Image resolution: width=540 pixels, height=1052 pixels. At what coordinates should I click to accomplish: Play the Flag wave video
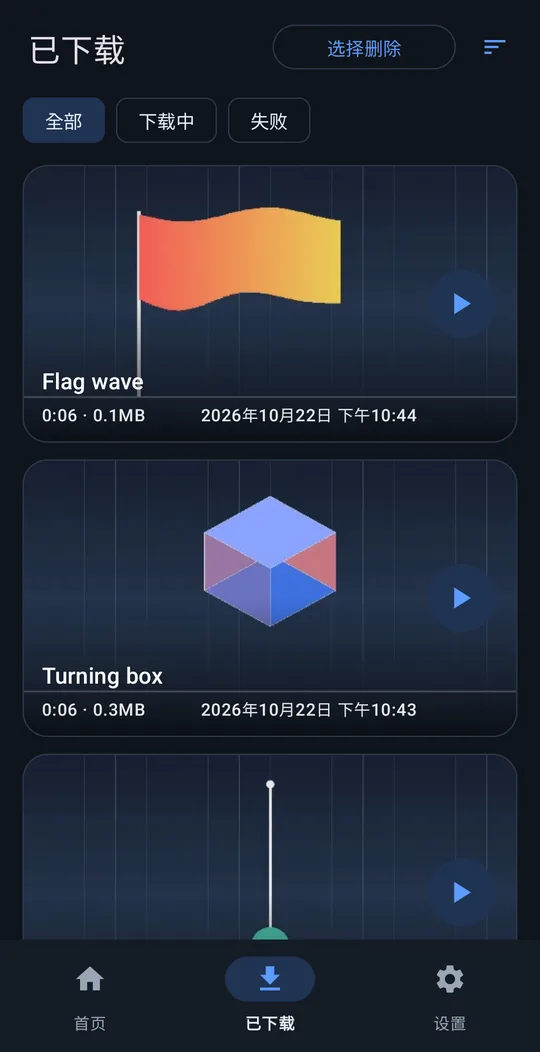point(462,304)
